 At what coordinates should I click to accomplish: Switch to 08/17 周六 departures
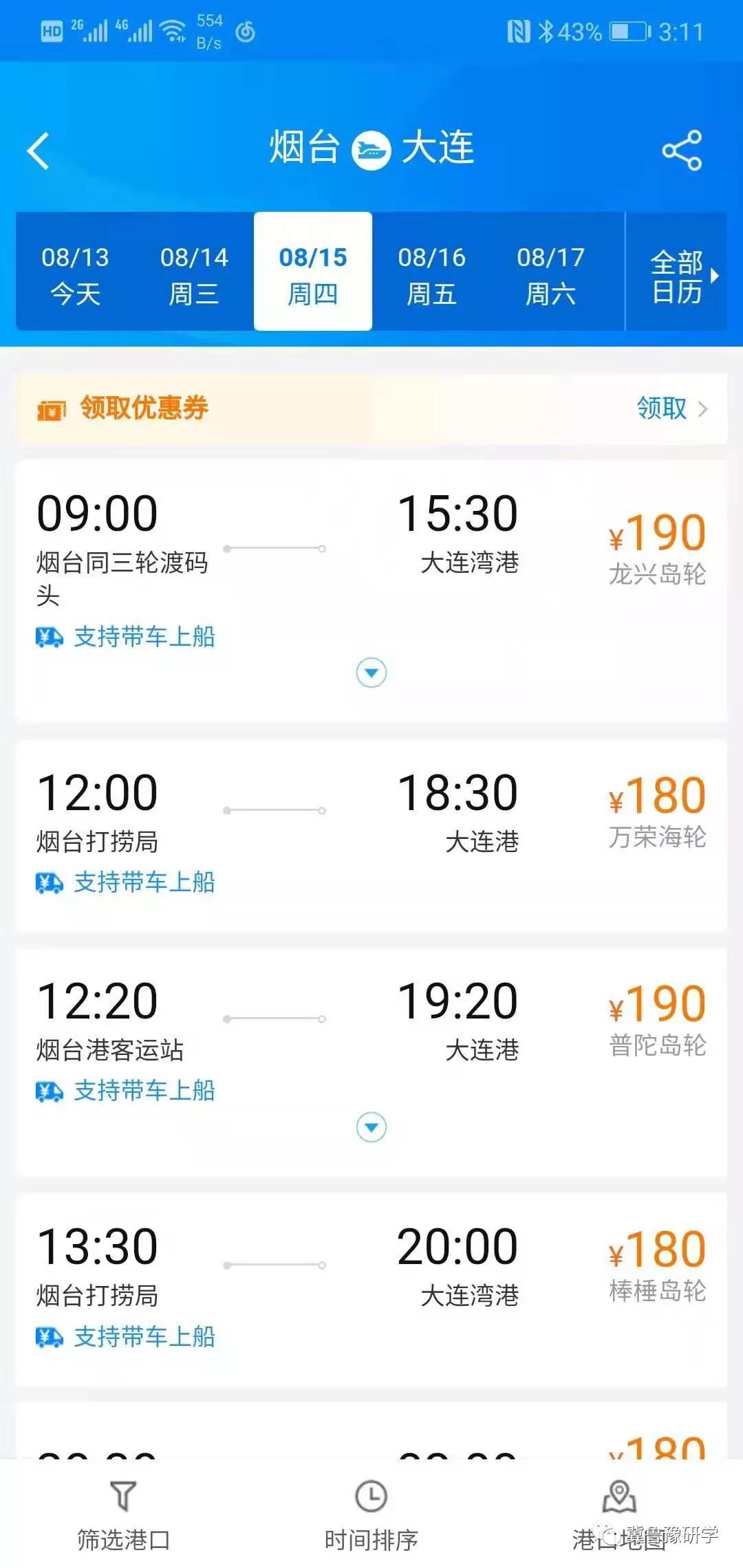[x=550, y=274]
